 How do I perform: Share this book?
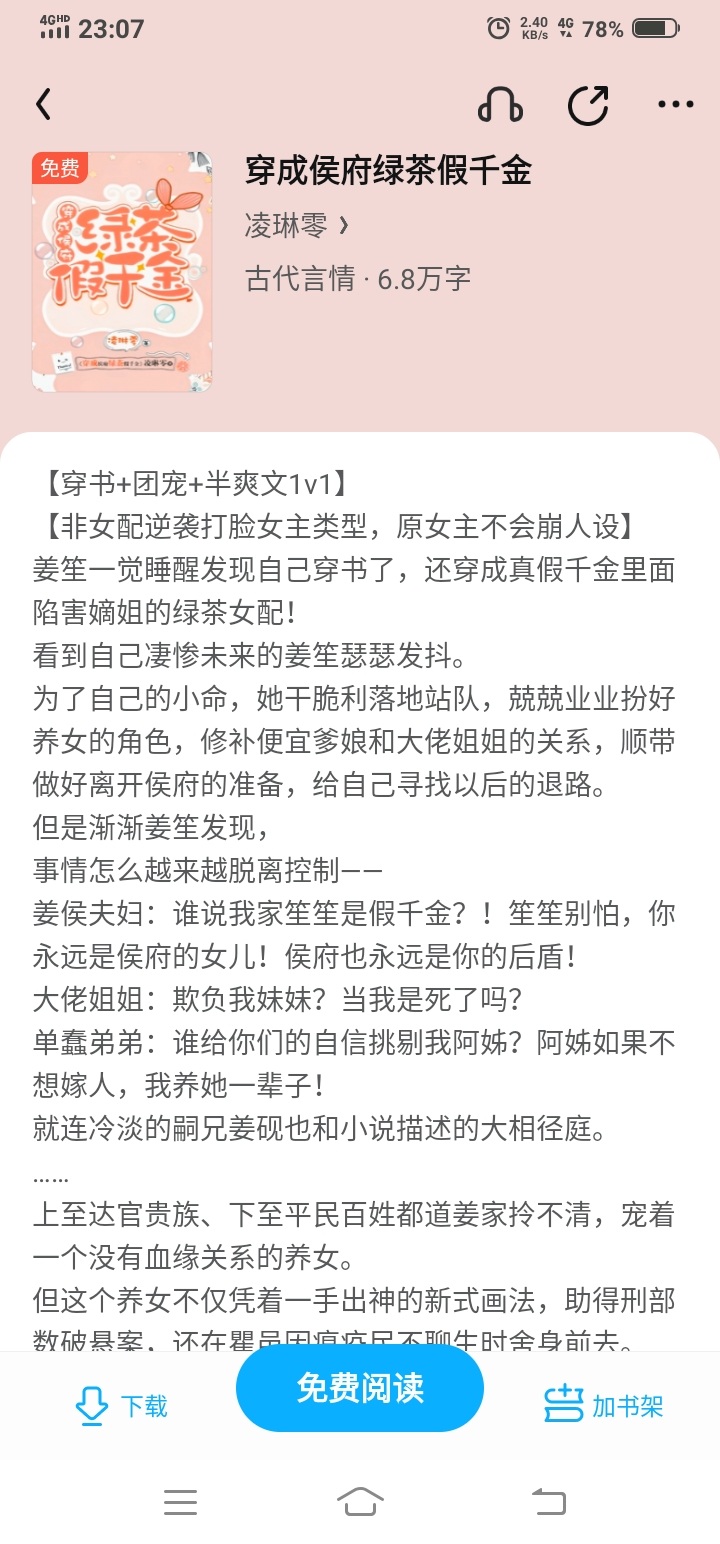coord(588,104)
